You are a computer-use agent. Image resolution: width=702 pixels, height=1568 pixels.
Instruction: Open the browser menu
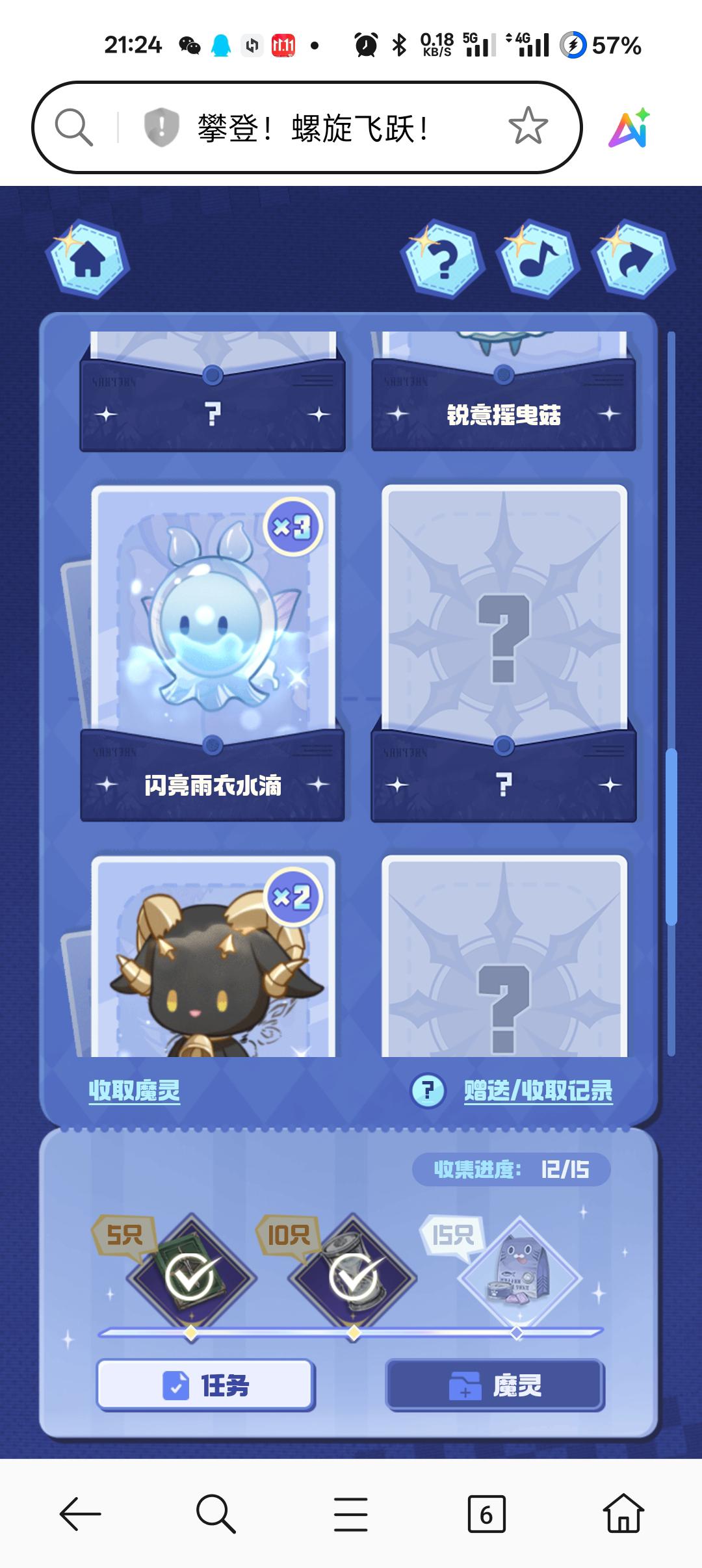[x=351, y=1514]
